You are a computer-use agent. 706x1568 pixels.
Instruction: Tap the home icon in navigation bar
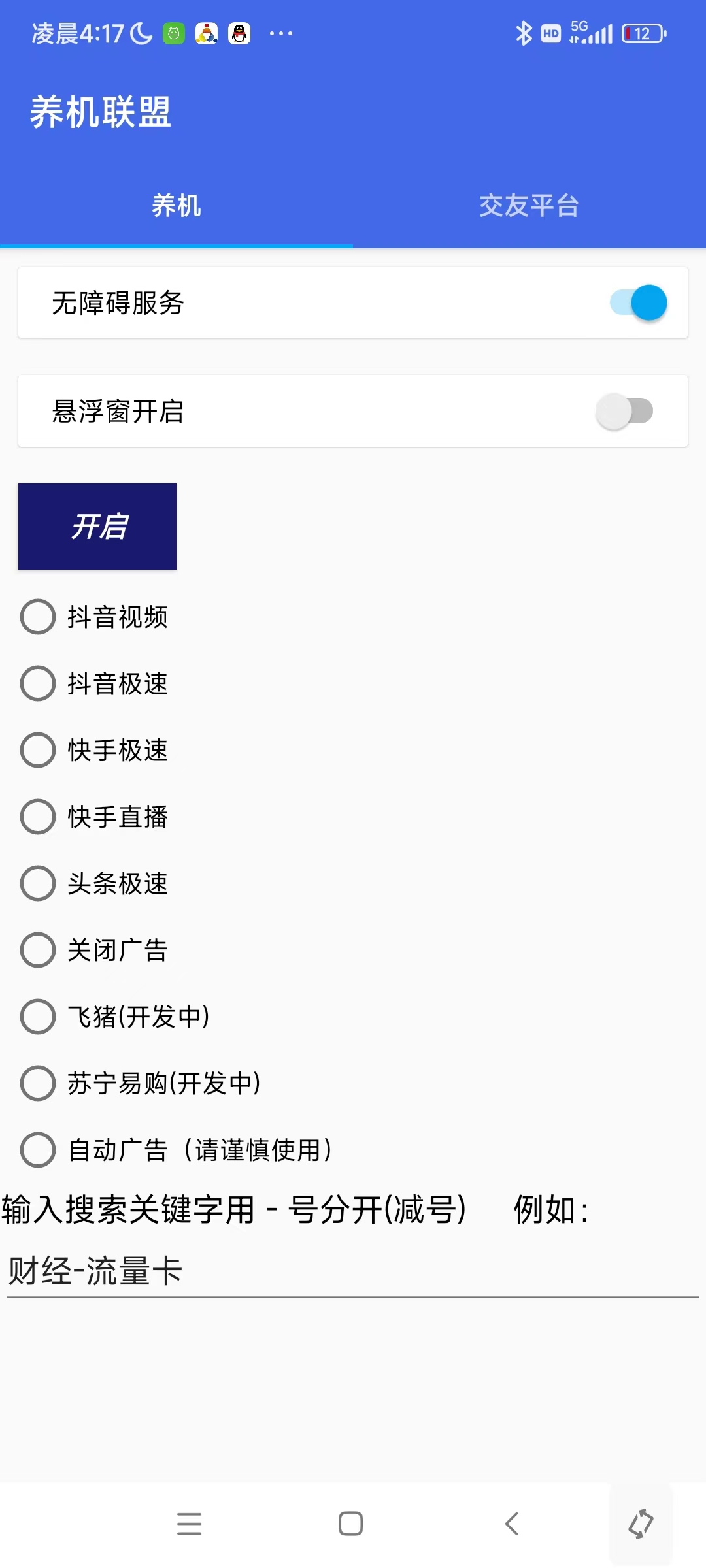350,1525
